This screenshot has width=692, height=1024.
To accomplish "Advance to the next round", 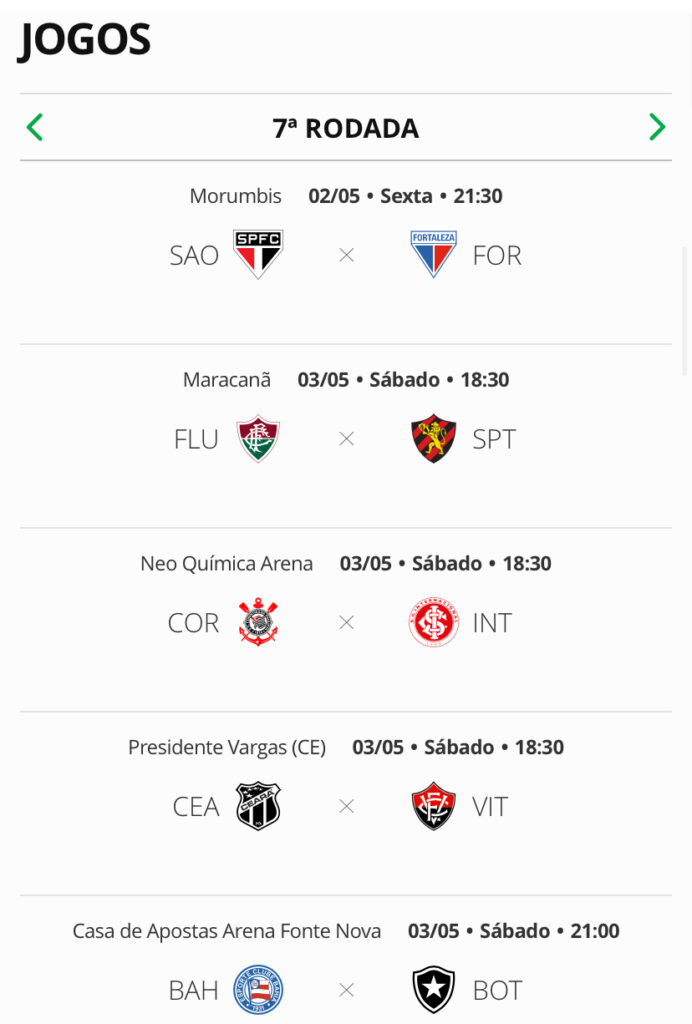I will coord(656,128).
